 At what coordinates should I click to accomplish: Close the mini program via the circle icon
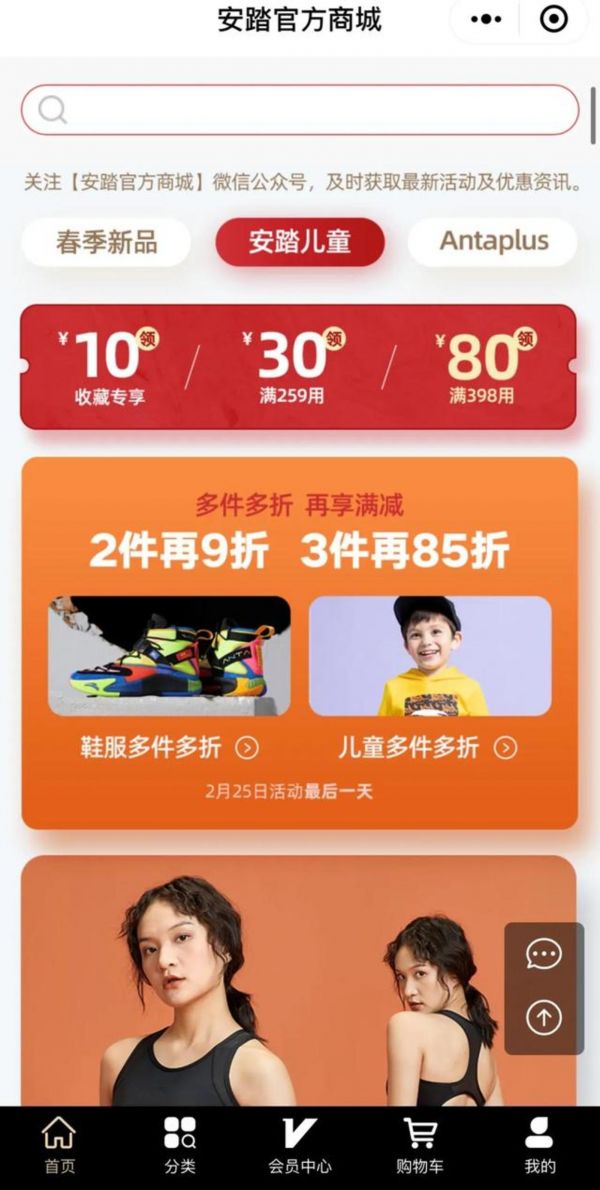click(553, 19)
